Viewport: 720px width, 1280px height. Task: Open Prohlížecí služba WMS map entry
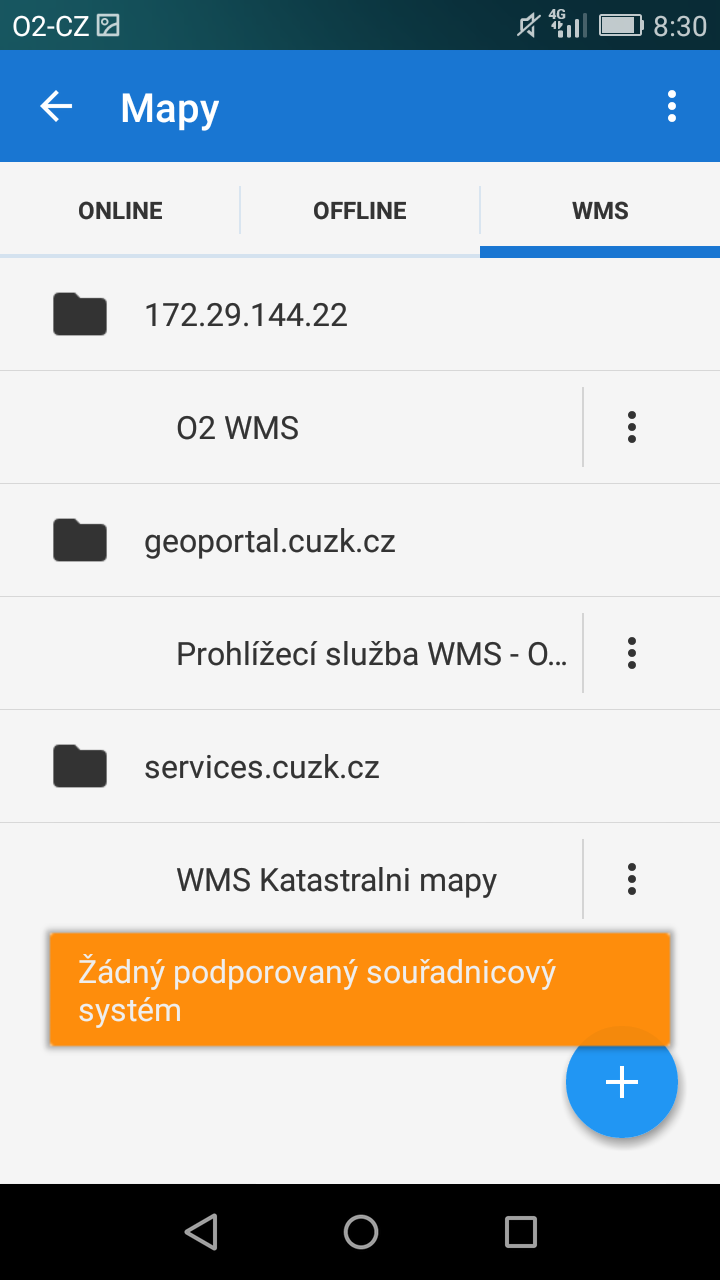click(x=370, y=654)
